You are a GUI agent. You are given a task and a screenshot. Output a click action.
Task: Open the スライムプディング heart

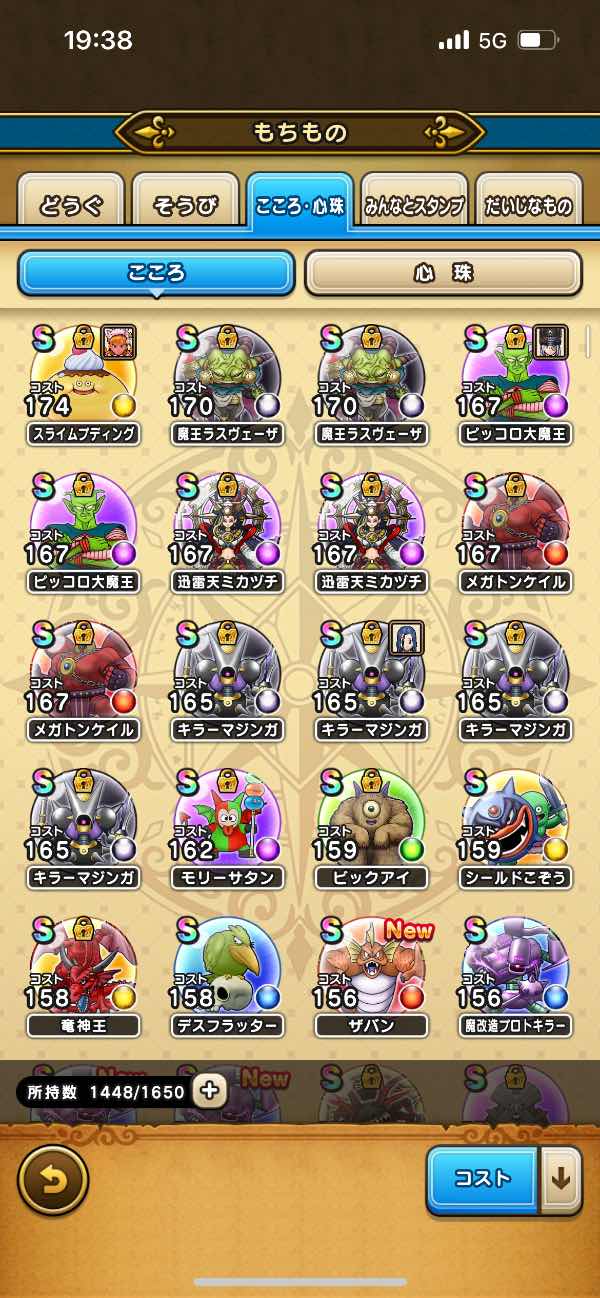[84, 380]
